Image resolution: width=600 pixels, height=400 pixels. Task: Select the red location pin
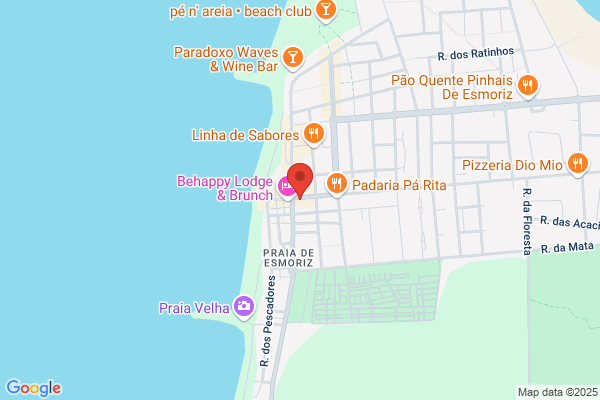click(x=300, y=181)
